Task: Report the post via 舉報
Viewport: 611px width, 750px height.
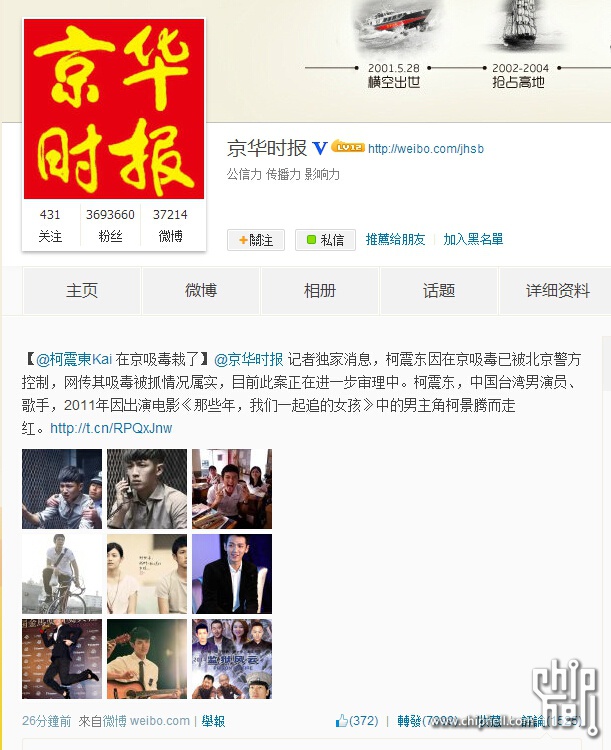Action: click(x=213, y=721)
